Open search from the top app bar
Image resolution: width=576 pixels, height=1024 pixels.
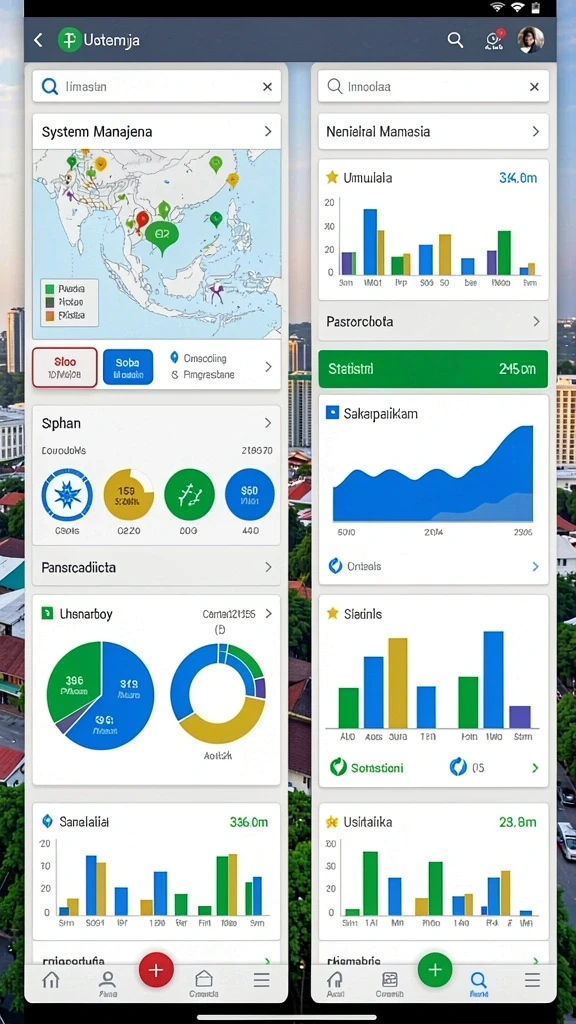coord(455,40)
